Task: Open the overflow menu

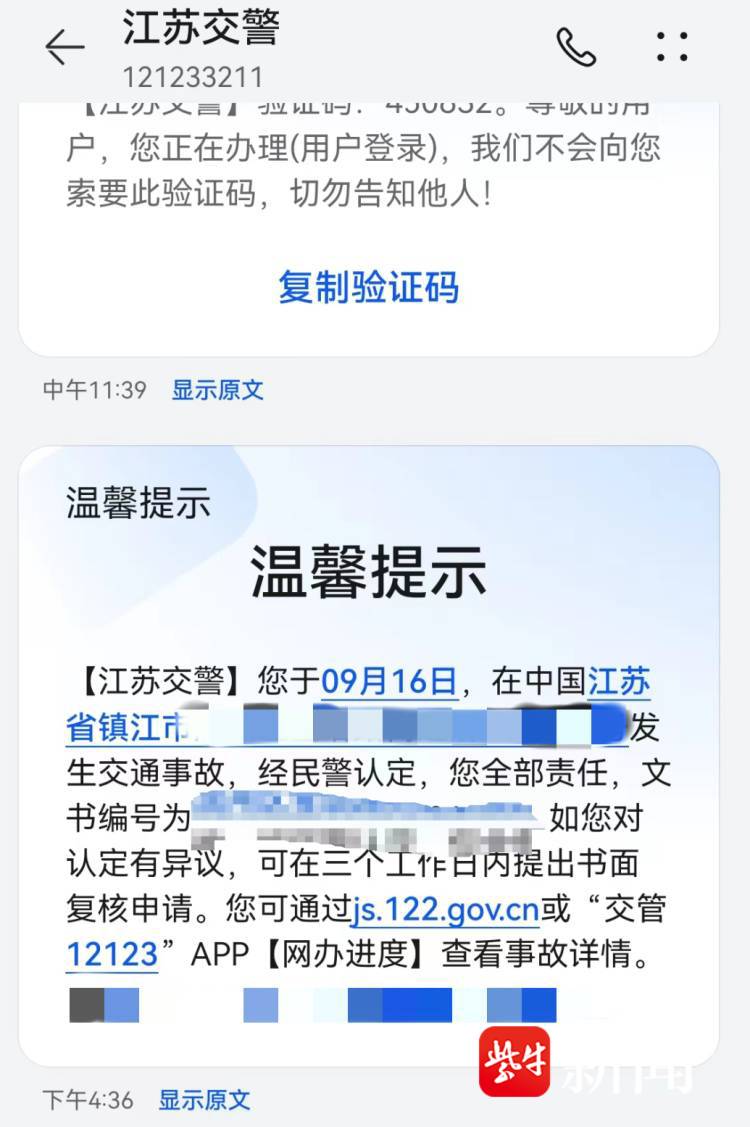Action: coord(672,47)
